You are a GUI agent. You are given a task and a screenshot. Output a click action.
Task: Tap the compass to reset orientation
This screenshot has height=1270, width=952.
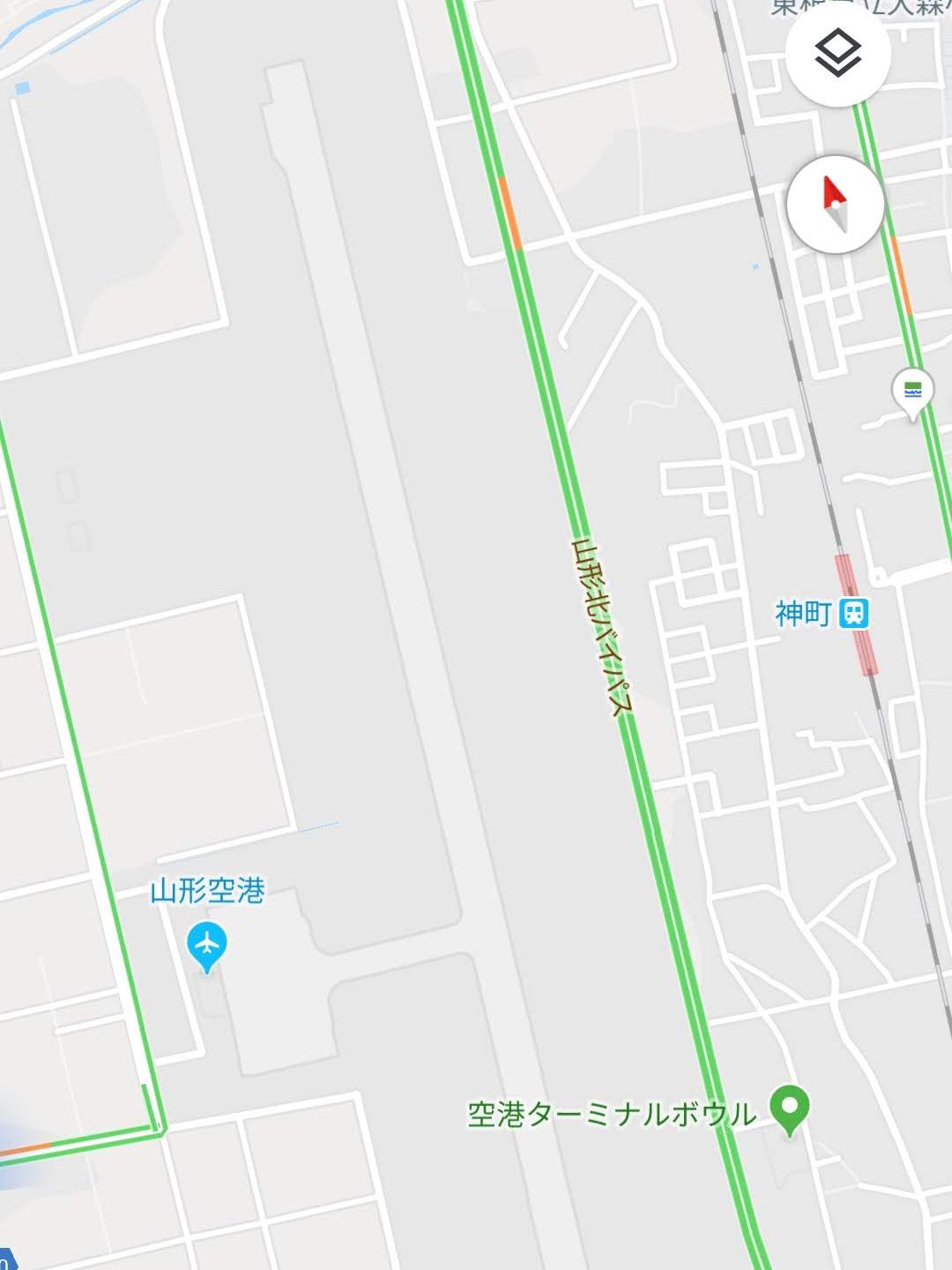pyautogui.click(x=835, y=204)
